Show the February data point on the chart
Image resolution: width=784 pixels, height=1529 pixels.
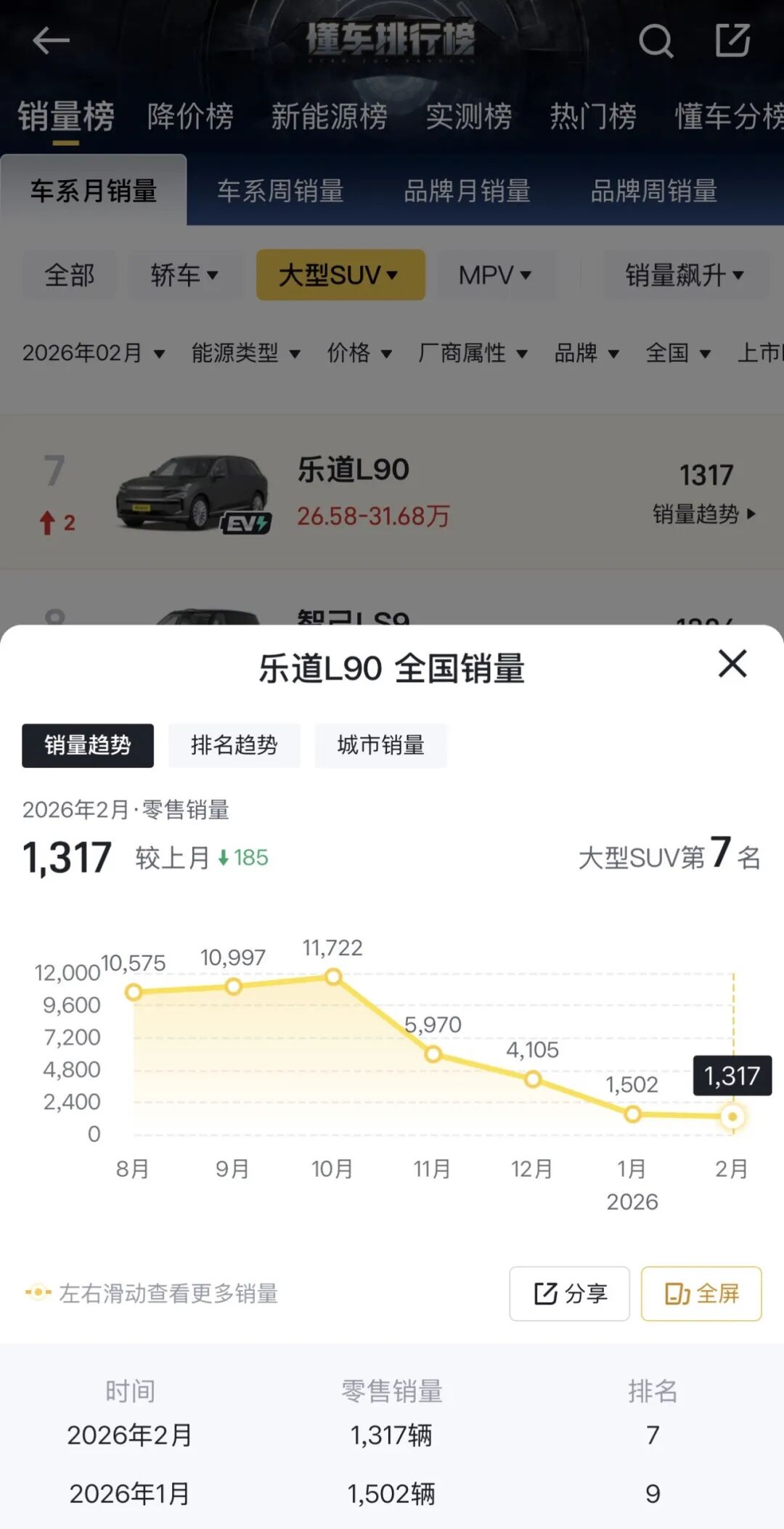click(732, 1116)
